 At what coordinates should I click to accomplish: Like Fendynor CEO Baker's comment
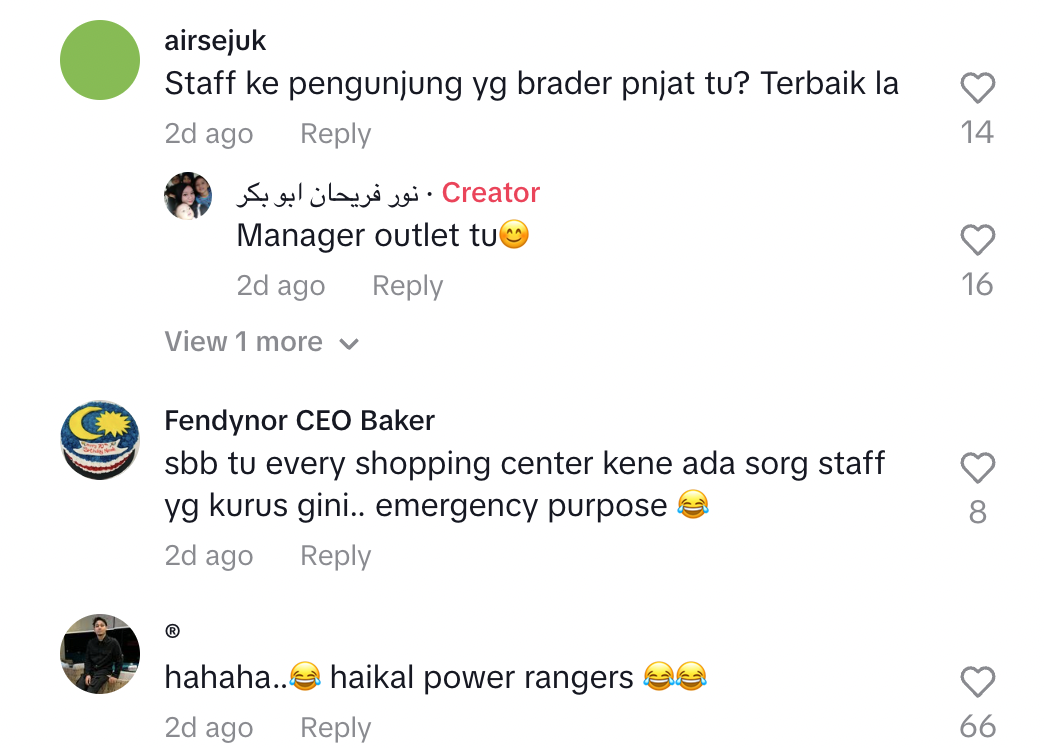click(x=977, y=469)
